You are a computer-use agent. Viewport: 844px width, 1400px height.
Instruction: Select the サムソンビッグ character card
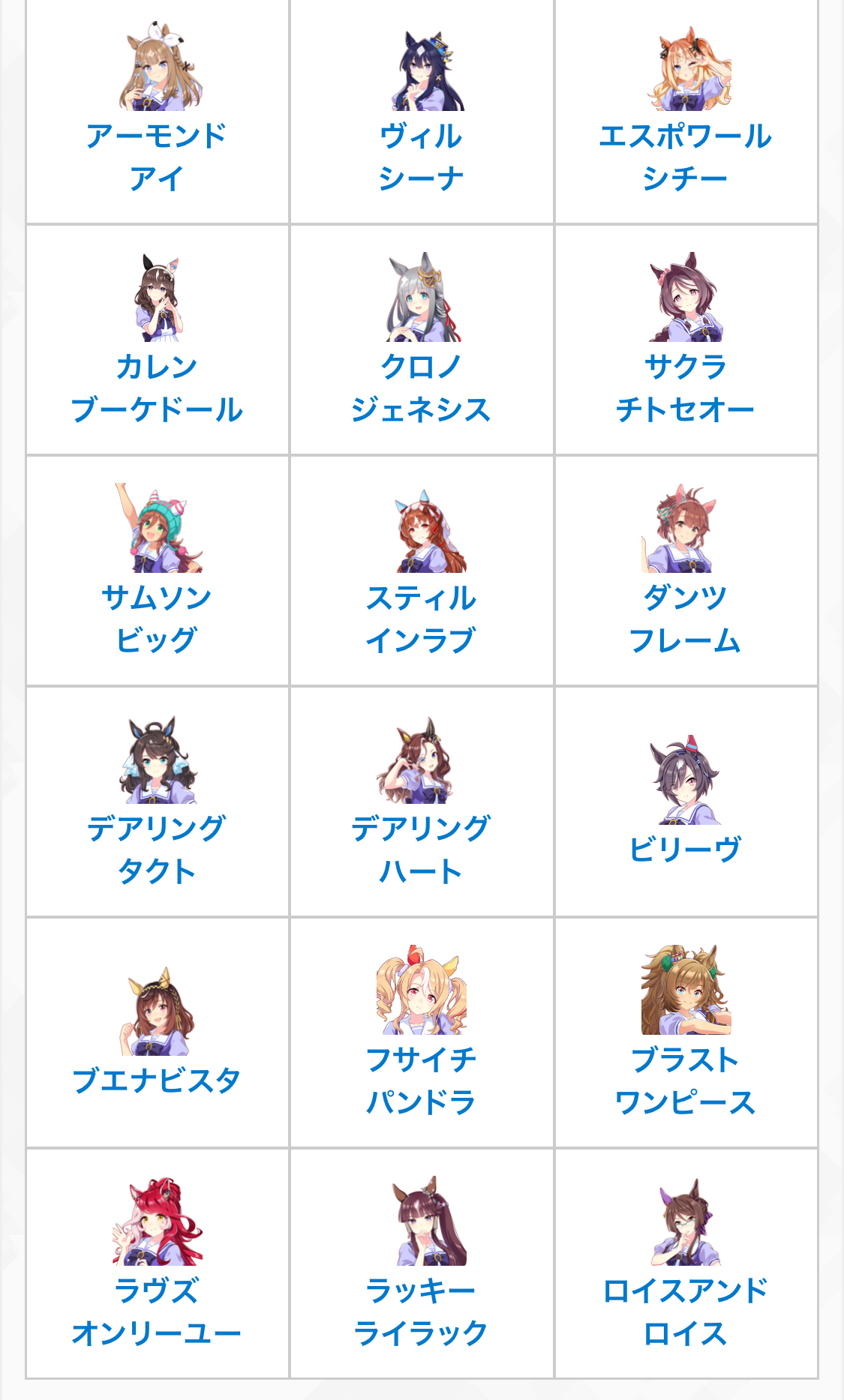click(157, 571)
